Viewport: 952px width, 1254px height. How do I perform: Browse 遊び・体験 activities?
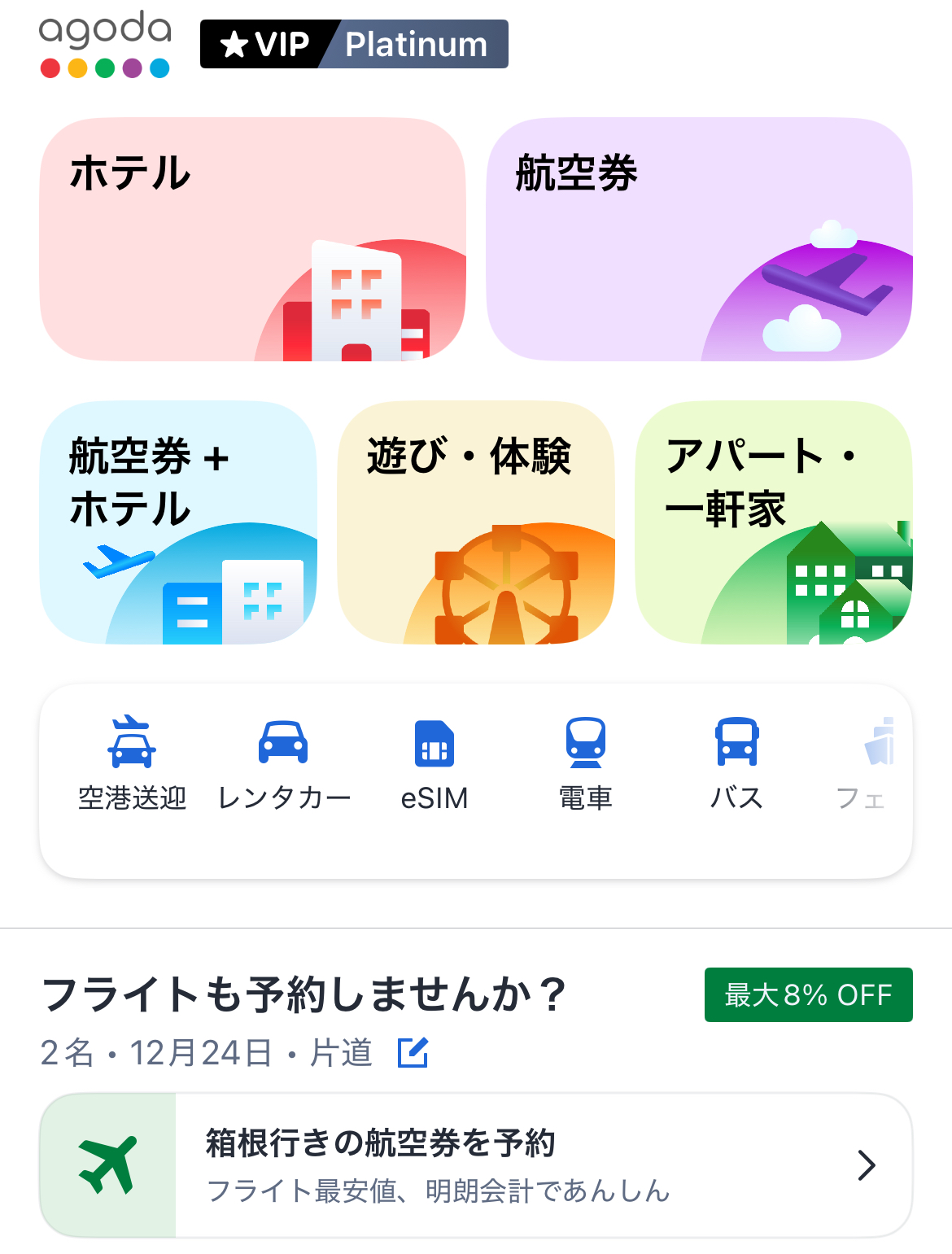475,522
